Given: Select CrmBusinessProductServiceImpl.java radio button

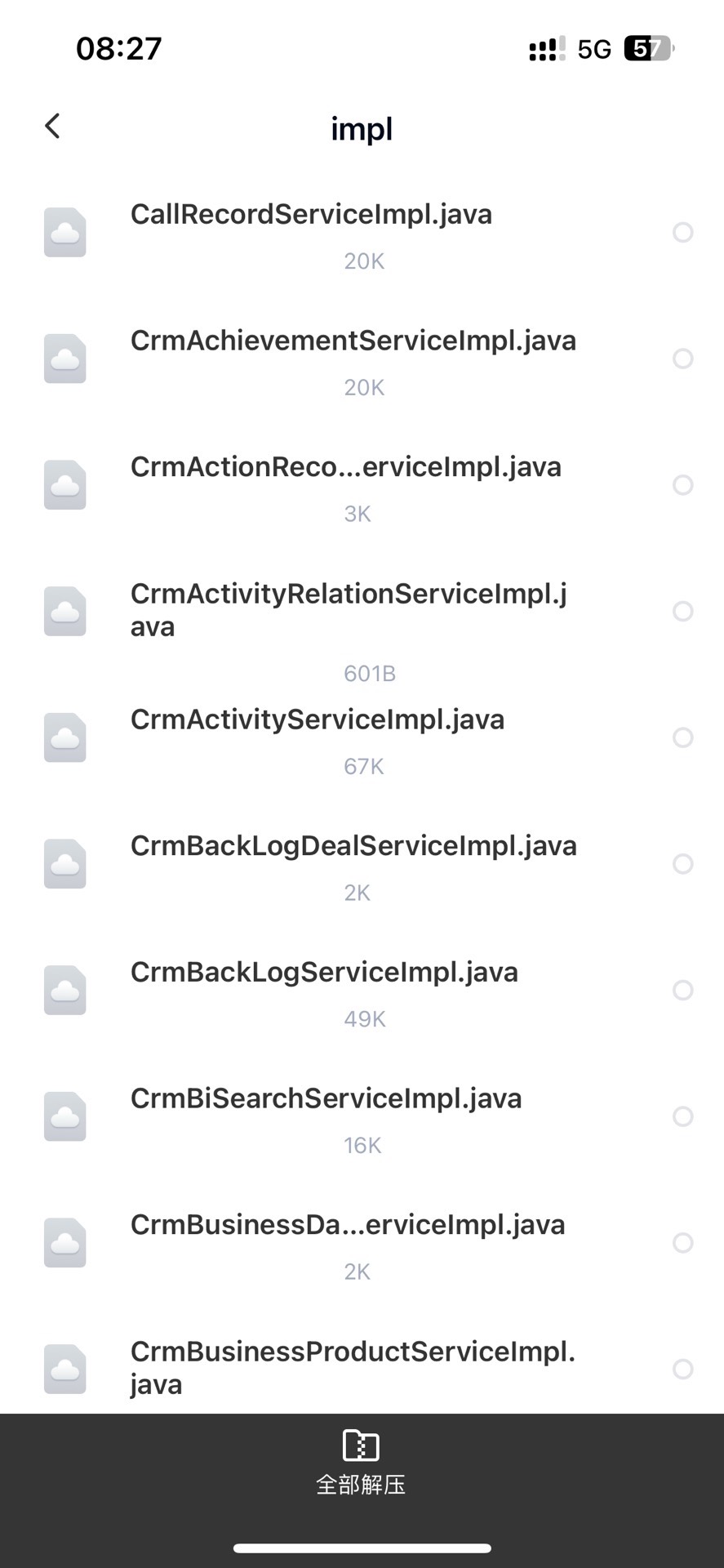Looking at the screenshot, I should pyautogui.click(x=682, y=1369).
